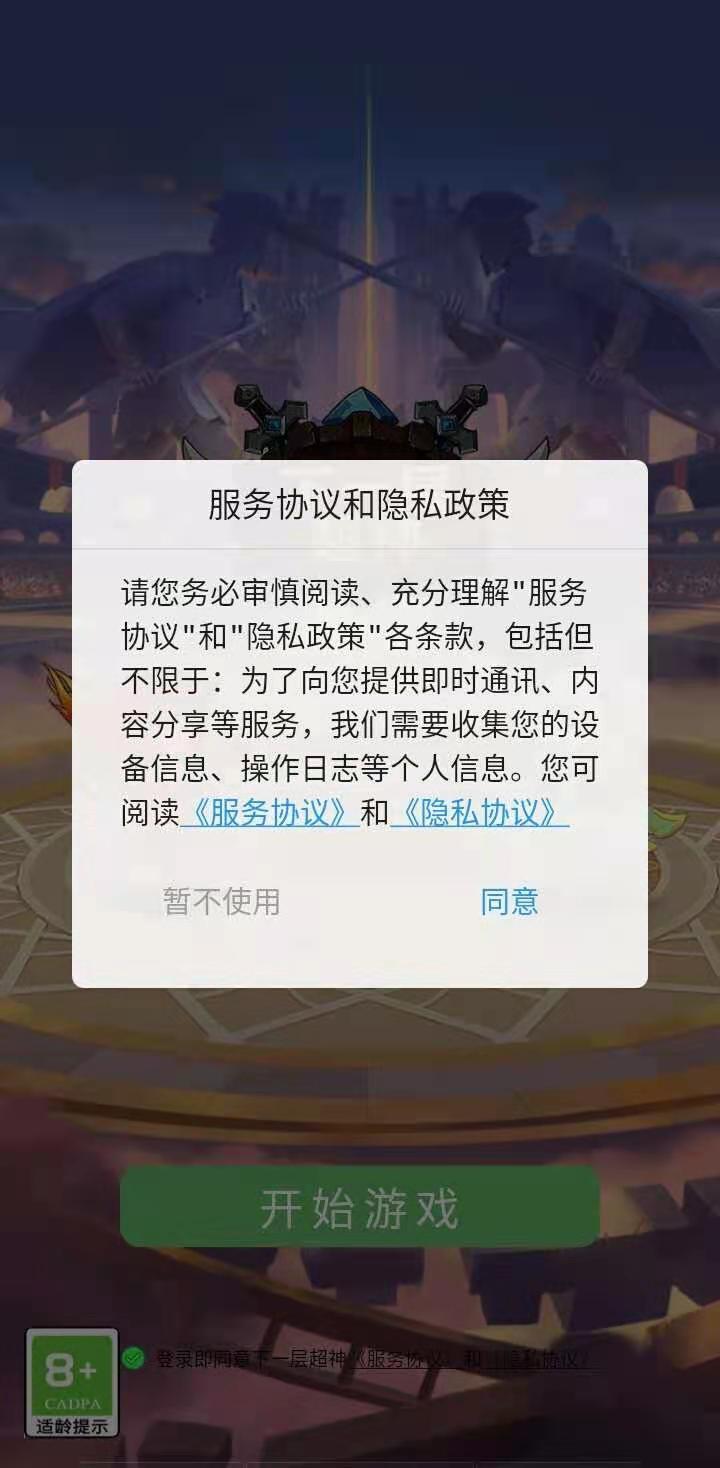Start the game with 开始游戏
The image size is (720, 1468).
click(x=360, y=1208)
